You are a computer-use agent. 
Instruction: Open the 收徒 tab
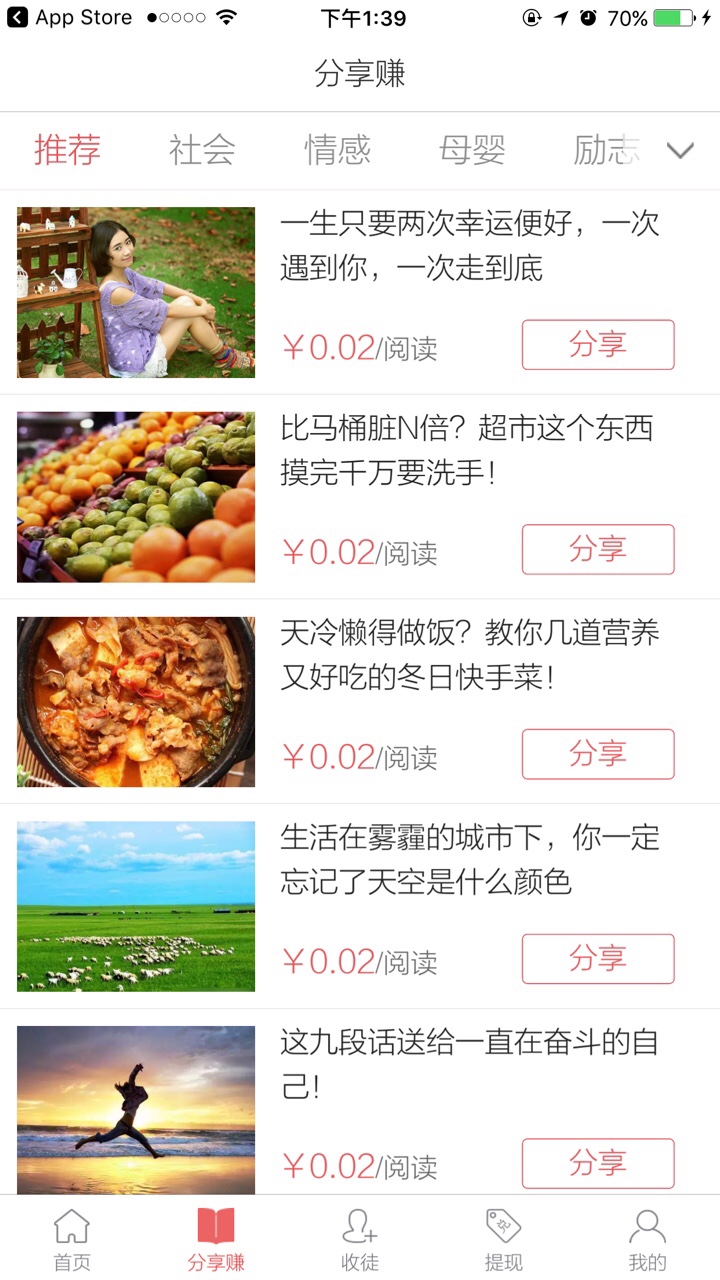pyautogui.click(x=360, y=1239)
